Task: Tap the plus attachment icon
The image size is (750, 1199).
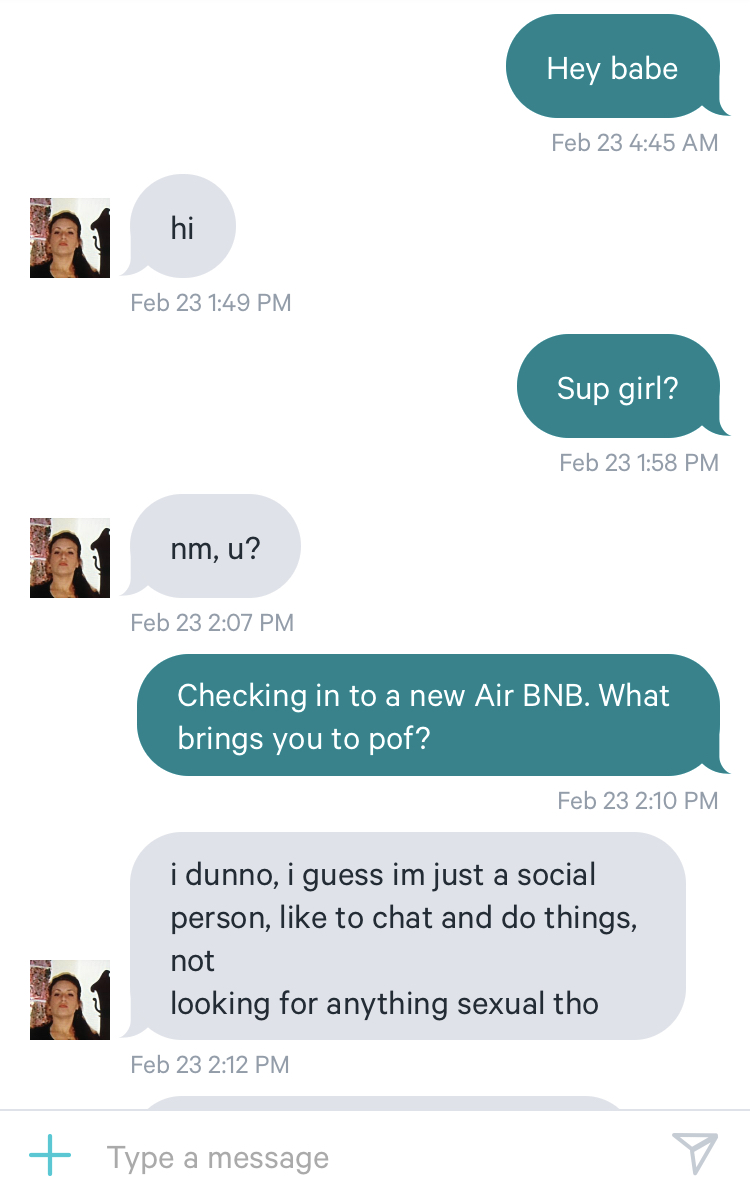Action: tap(50, 1155)
